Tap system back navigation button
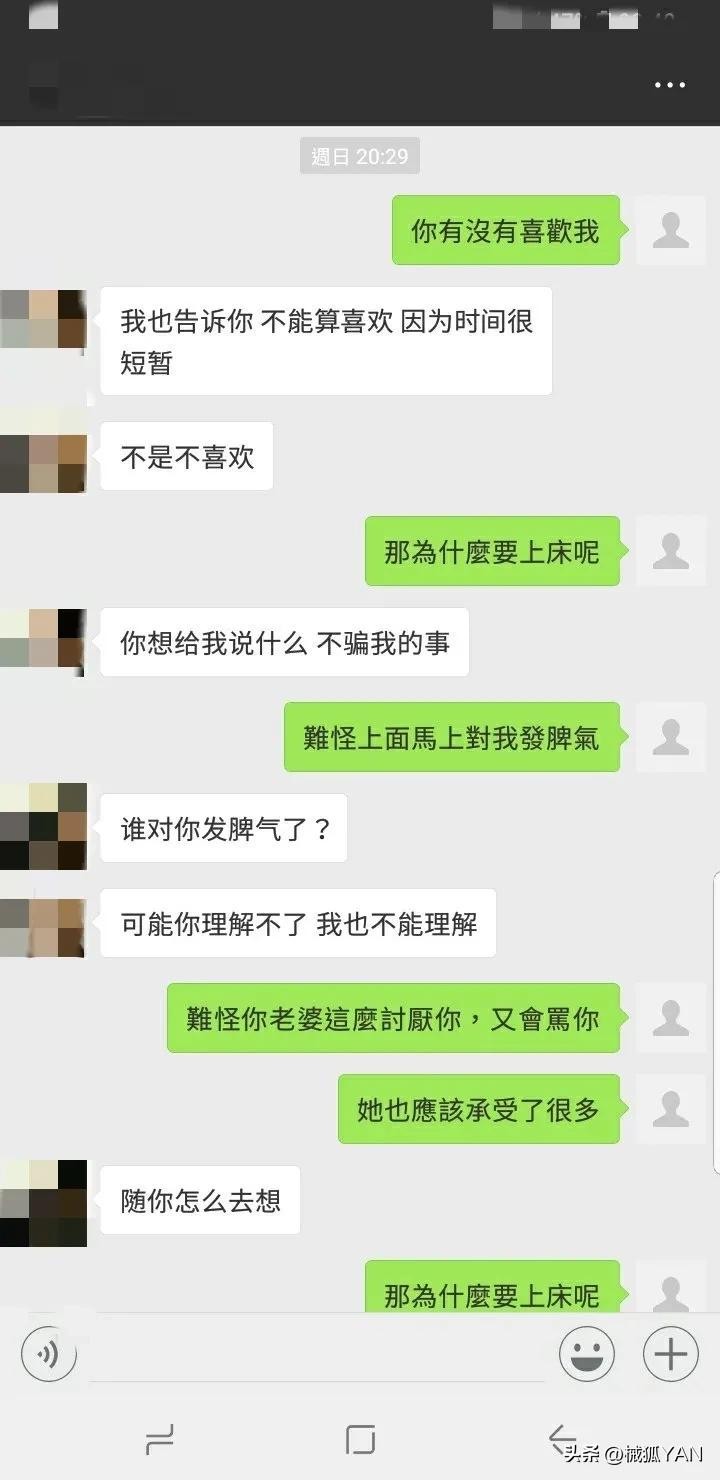The height and width of the screenshot is (1480, 720). click(x=562, y=1439)
